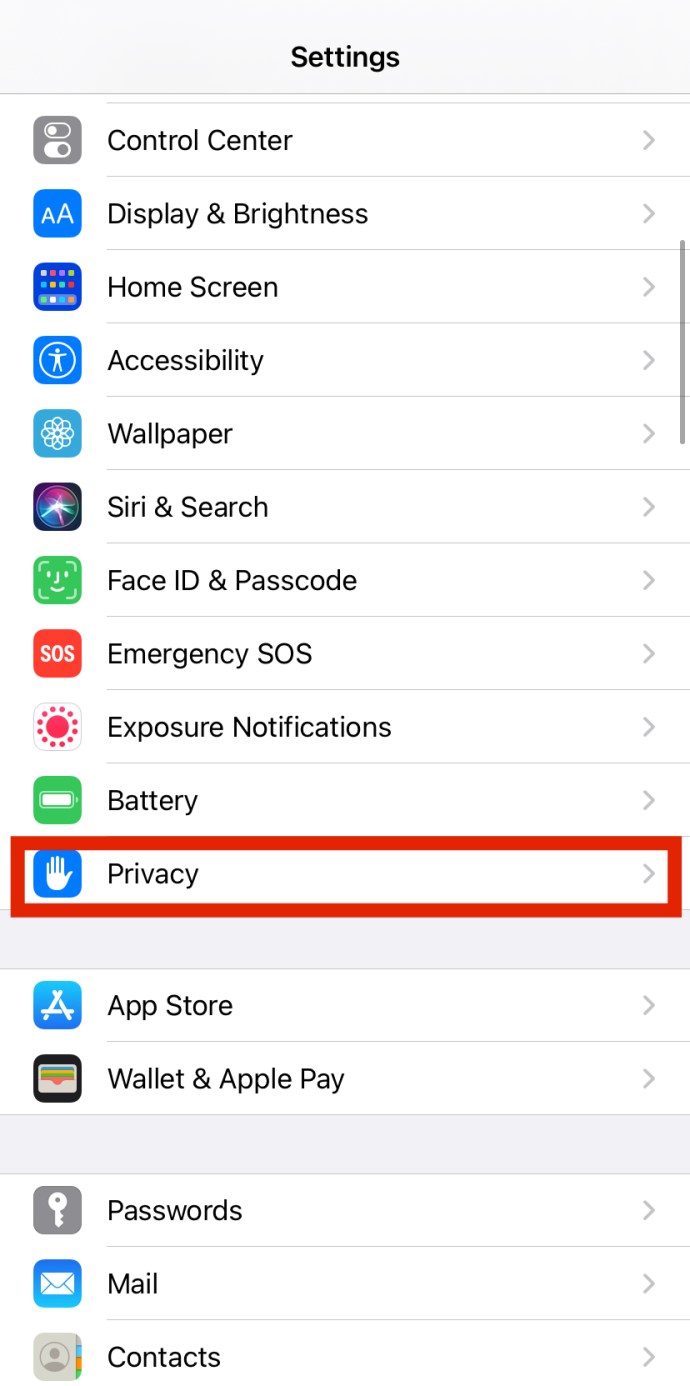Select the Wallpaper row
Image resolution: width=690 pixels, height=1386 pixels.
click(x=345, y=434)
